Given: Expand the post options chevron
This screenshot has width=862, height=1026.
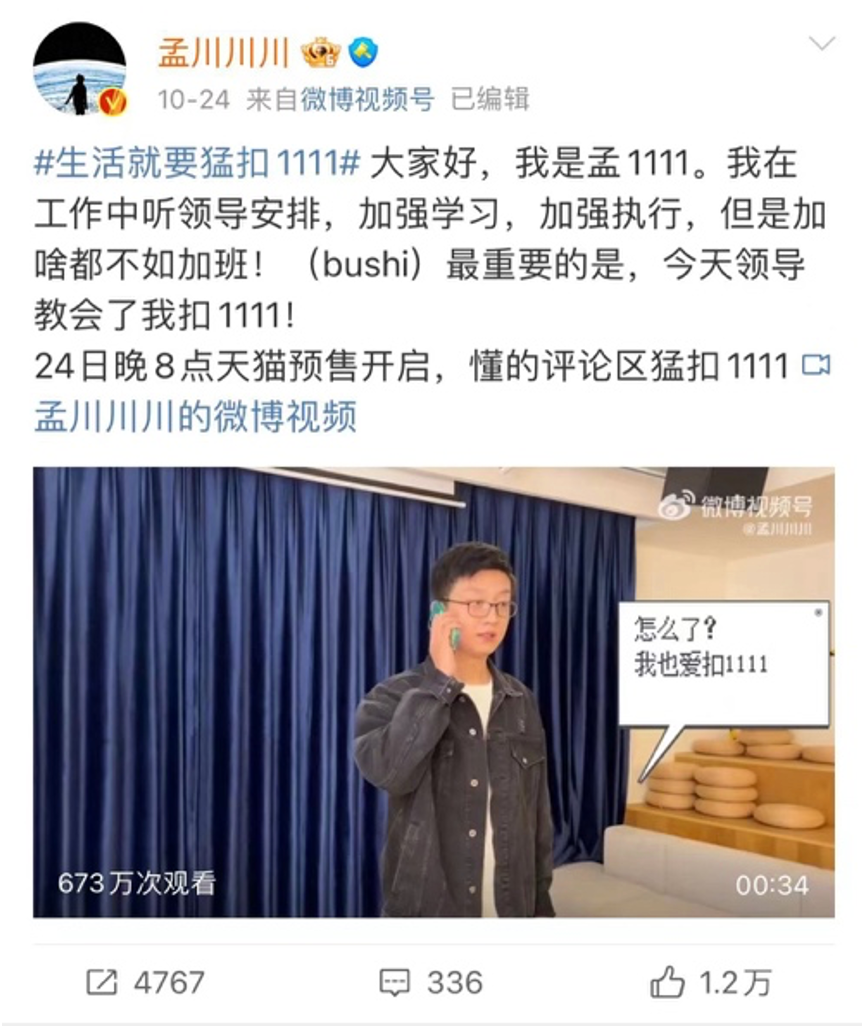Looking at the screenshot, I should tap(821, 44).
